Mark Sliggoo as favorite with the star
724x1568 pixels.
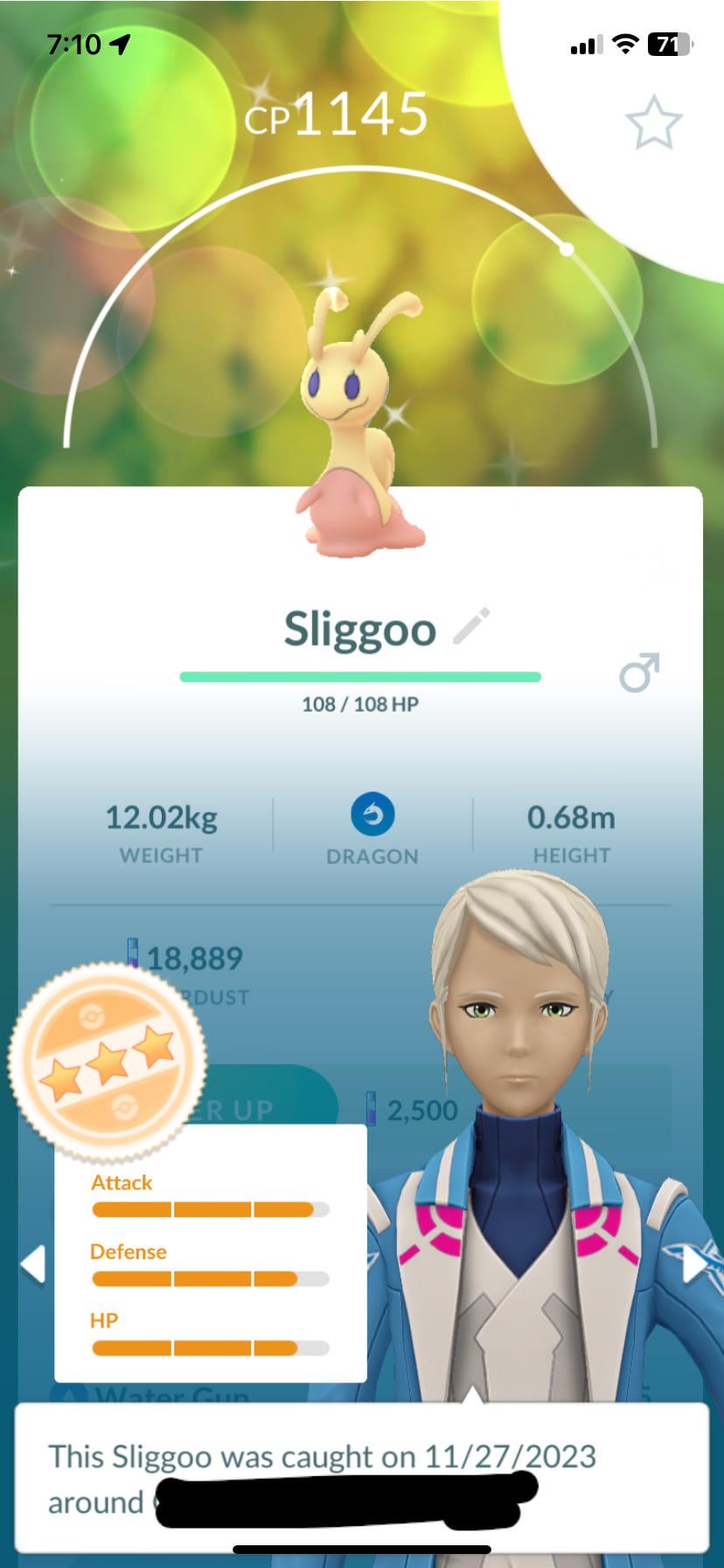(653, 123)
